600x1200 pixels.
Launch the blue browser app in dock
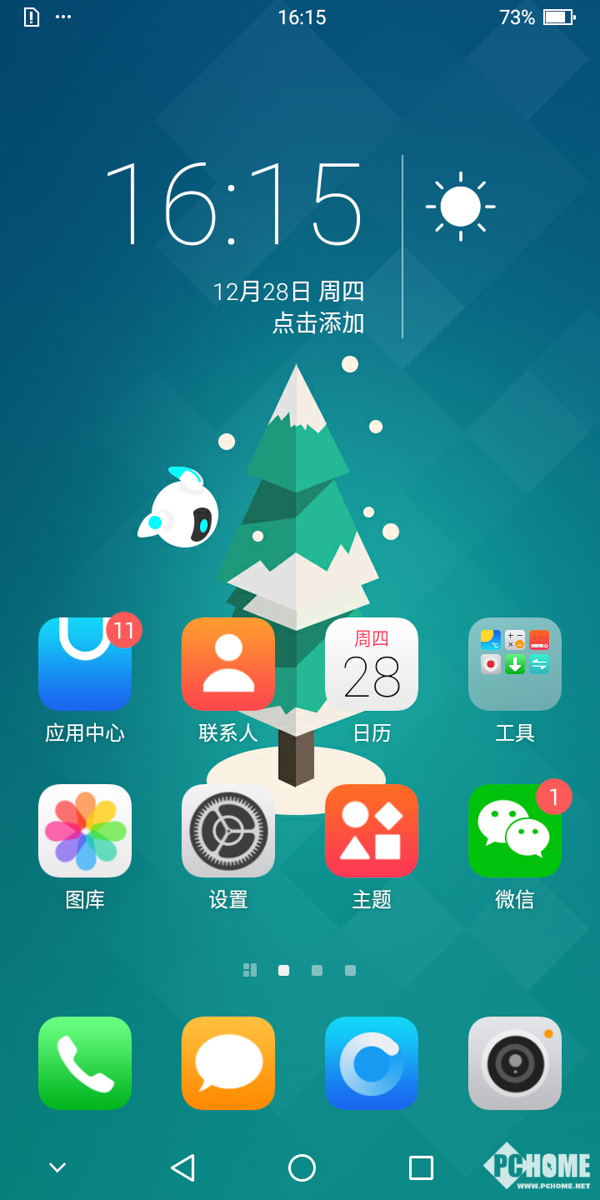click(372, 1063)
